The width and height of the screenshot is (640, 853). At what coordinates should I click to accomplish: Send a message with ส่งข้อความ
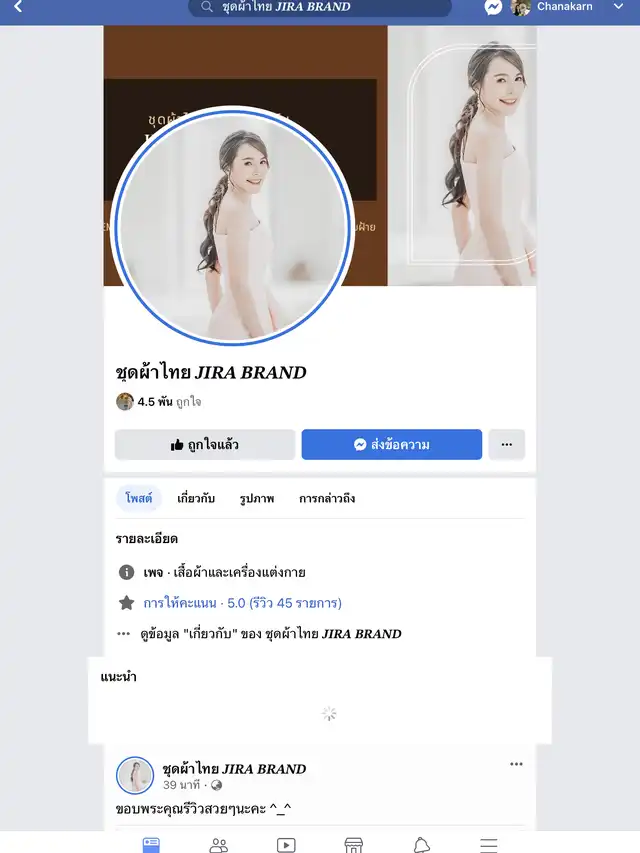391,445
